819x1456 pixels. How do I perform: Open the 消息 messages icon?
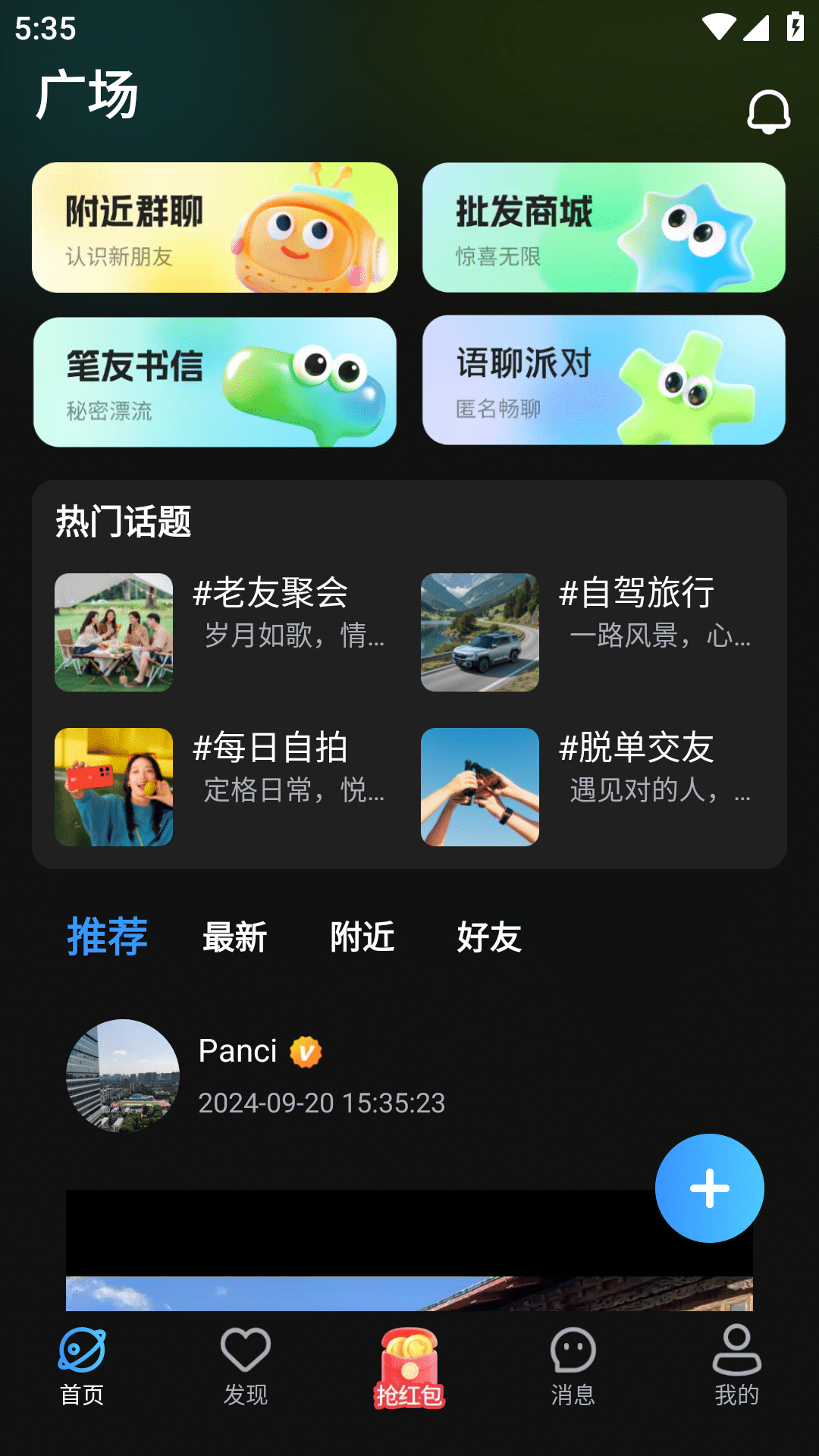(x=573, y=1365)
